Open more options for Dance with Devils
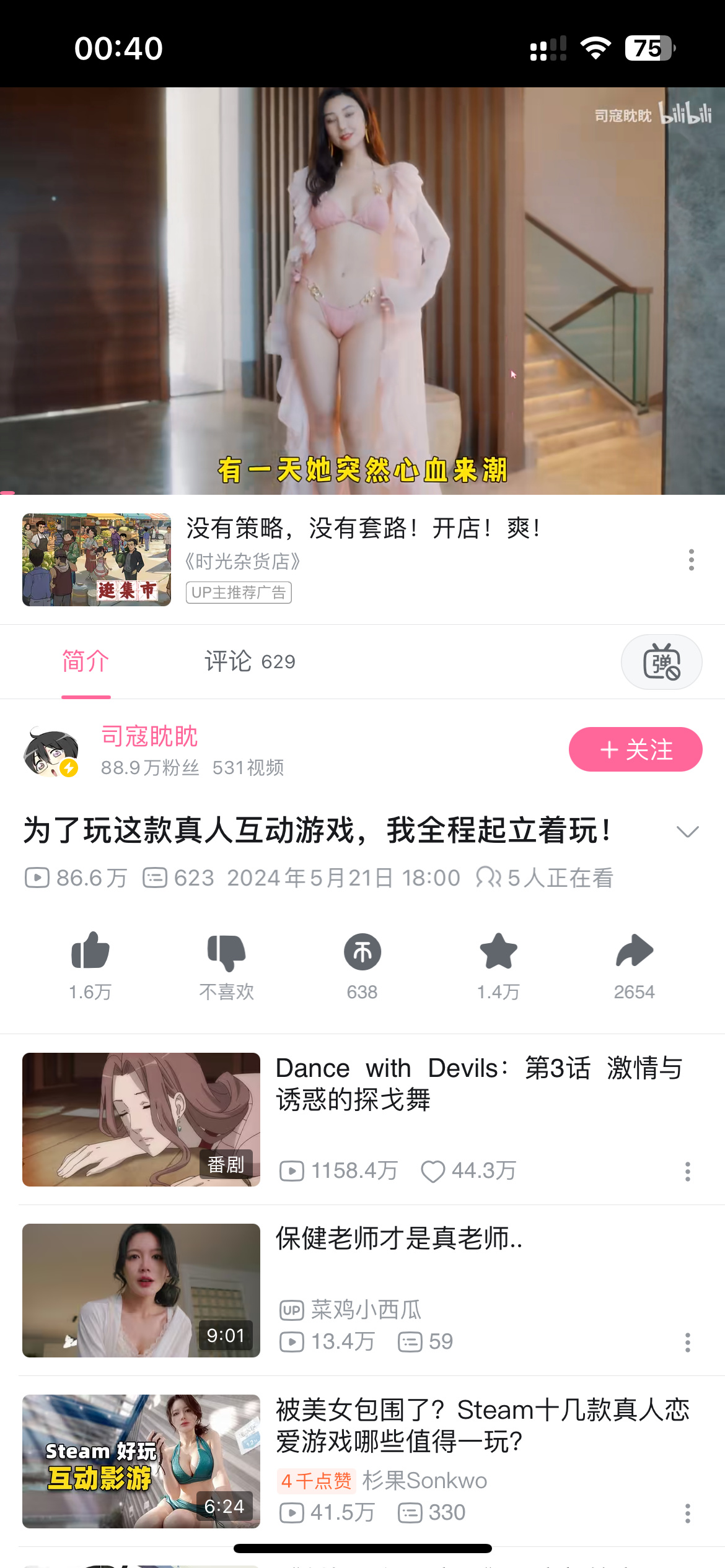This screenshot has width=725, height=1568. pyautogui.click(x=687, y=1171)
